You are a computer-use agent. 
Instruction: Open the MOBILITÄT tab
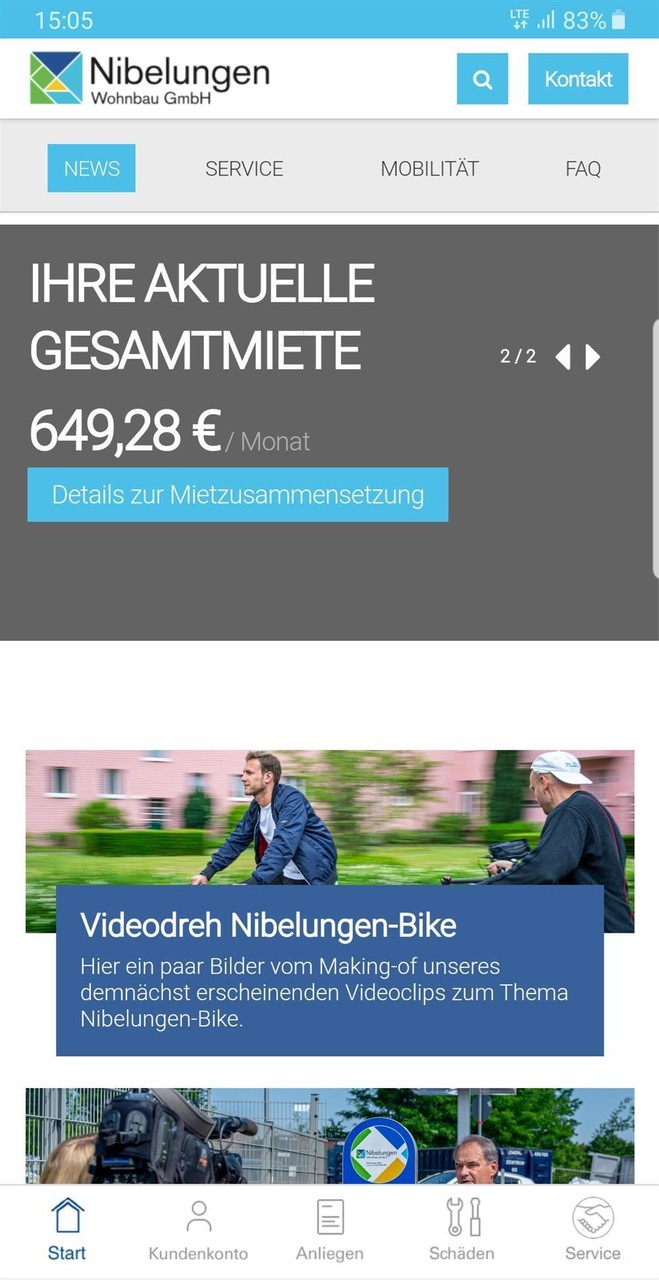tap(429, 169)
